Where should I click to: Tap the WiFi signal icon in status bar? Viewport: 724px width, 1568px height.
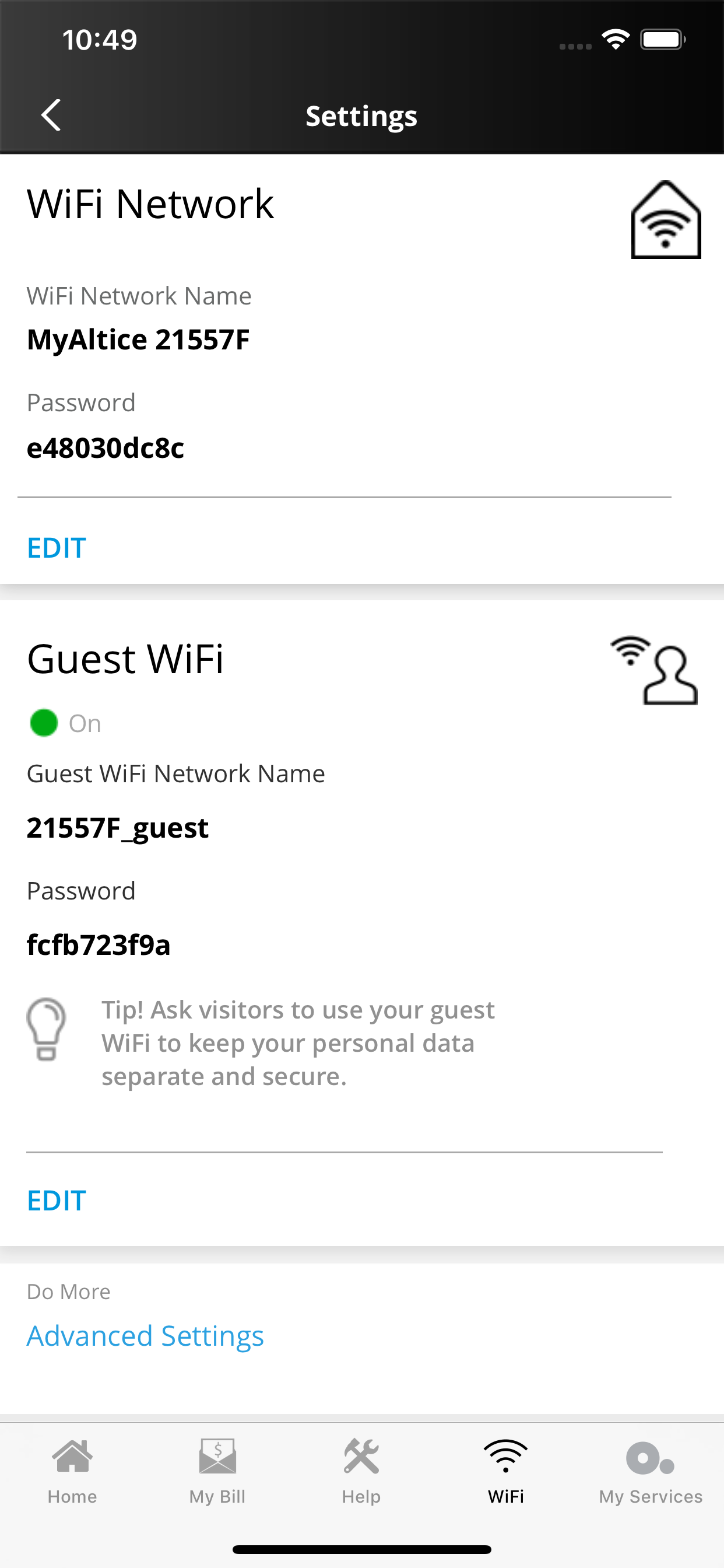616,38
